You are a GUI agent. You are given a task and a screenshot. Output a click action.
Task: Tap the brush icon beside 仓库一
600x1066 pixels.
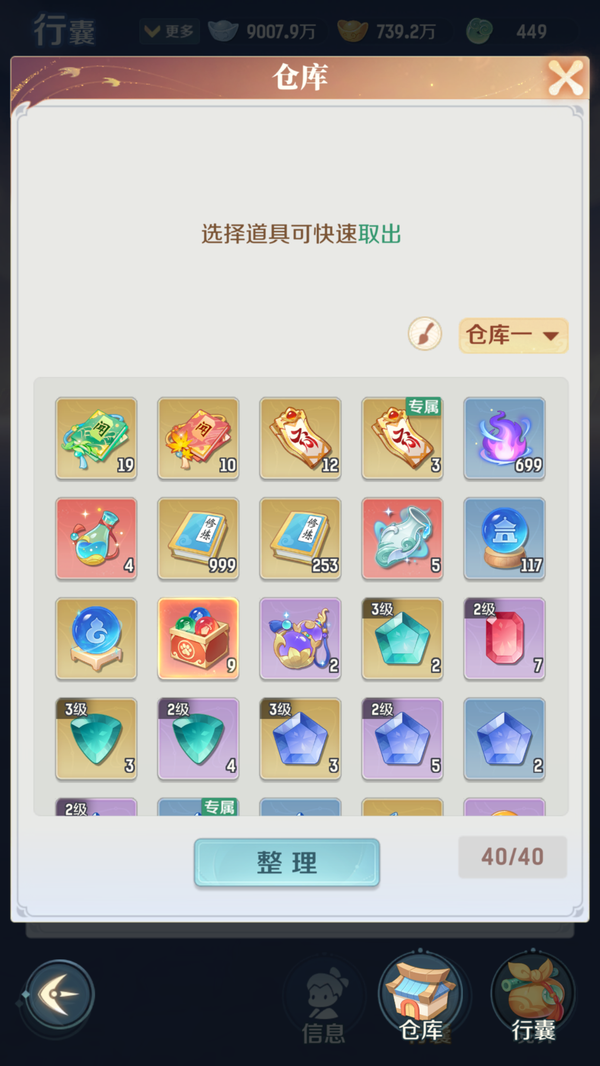click(x=425, y=334)
